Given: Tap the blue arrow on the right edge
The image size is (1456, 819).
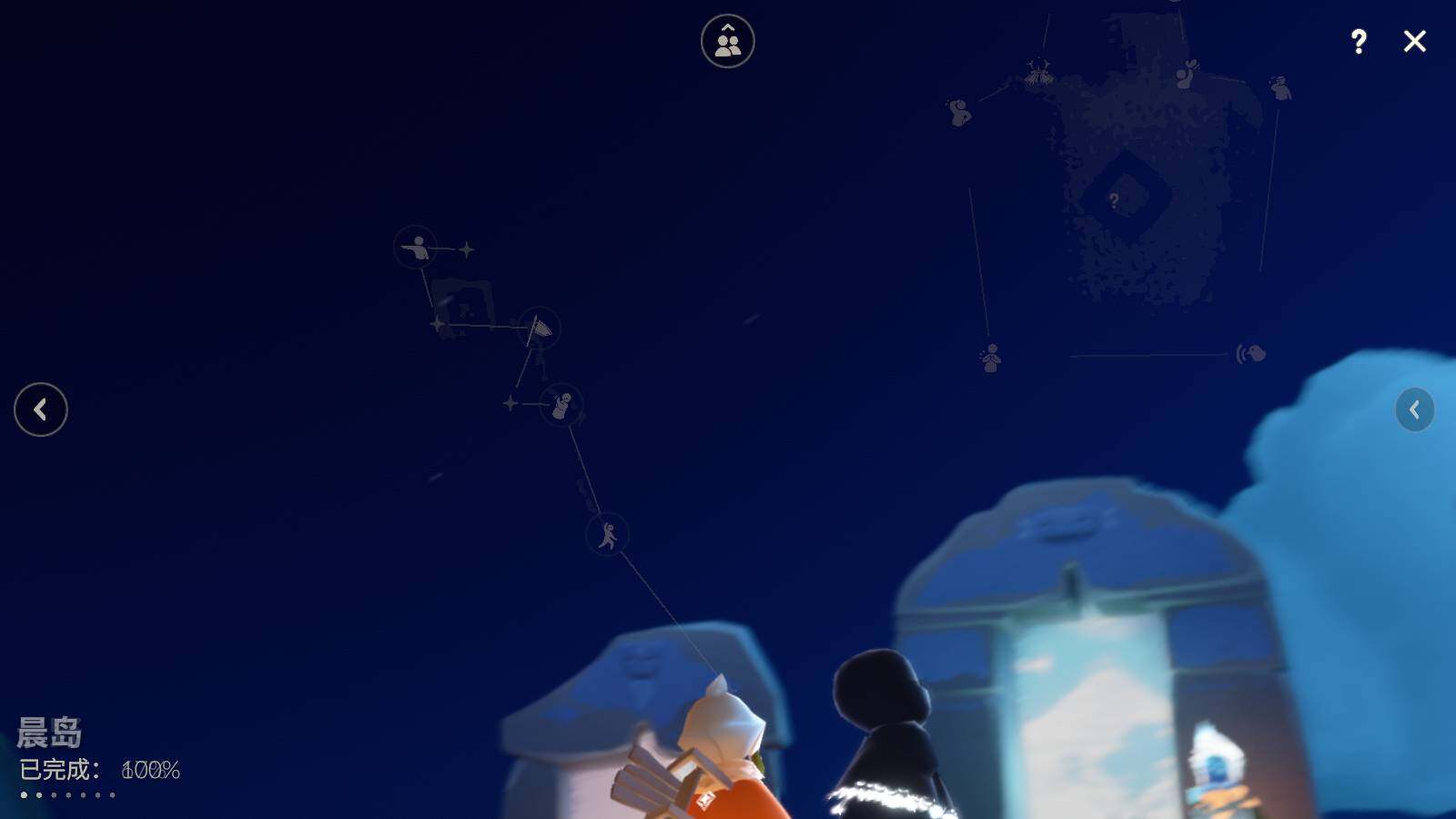Looking at the screenshot, I should [1414, 409].
